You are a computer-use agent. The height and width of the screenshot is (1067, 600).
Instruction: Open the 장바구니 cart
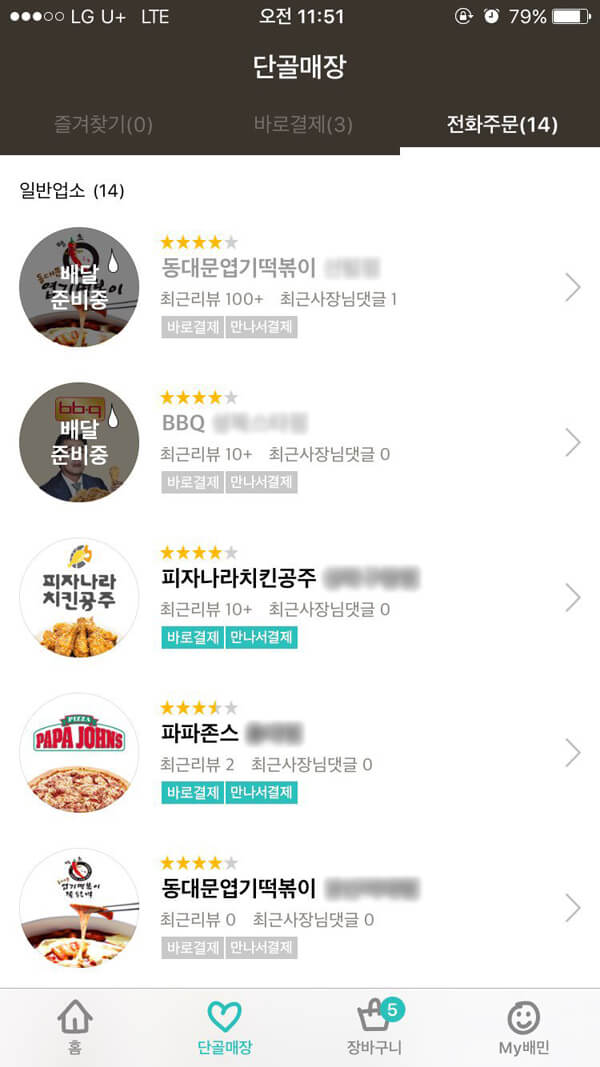coord(375,1028)
